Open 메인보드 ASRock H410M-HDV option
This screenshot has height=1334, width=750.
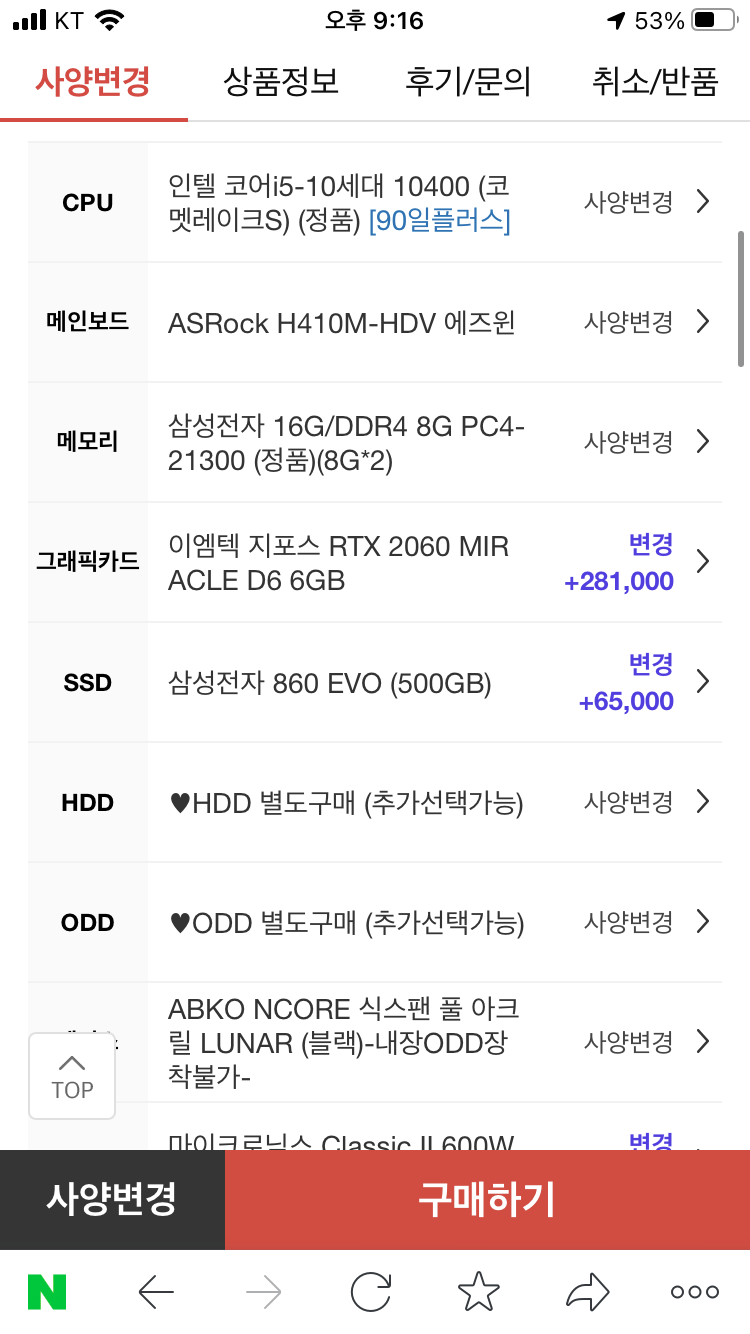(x=375, y=322)
